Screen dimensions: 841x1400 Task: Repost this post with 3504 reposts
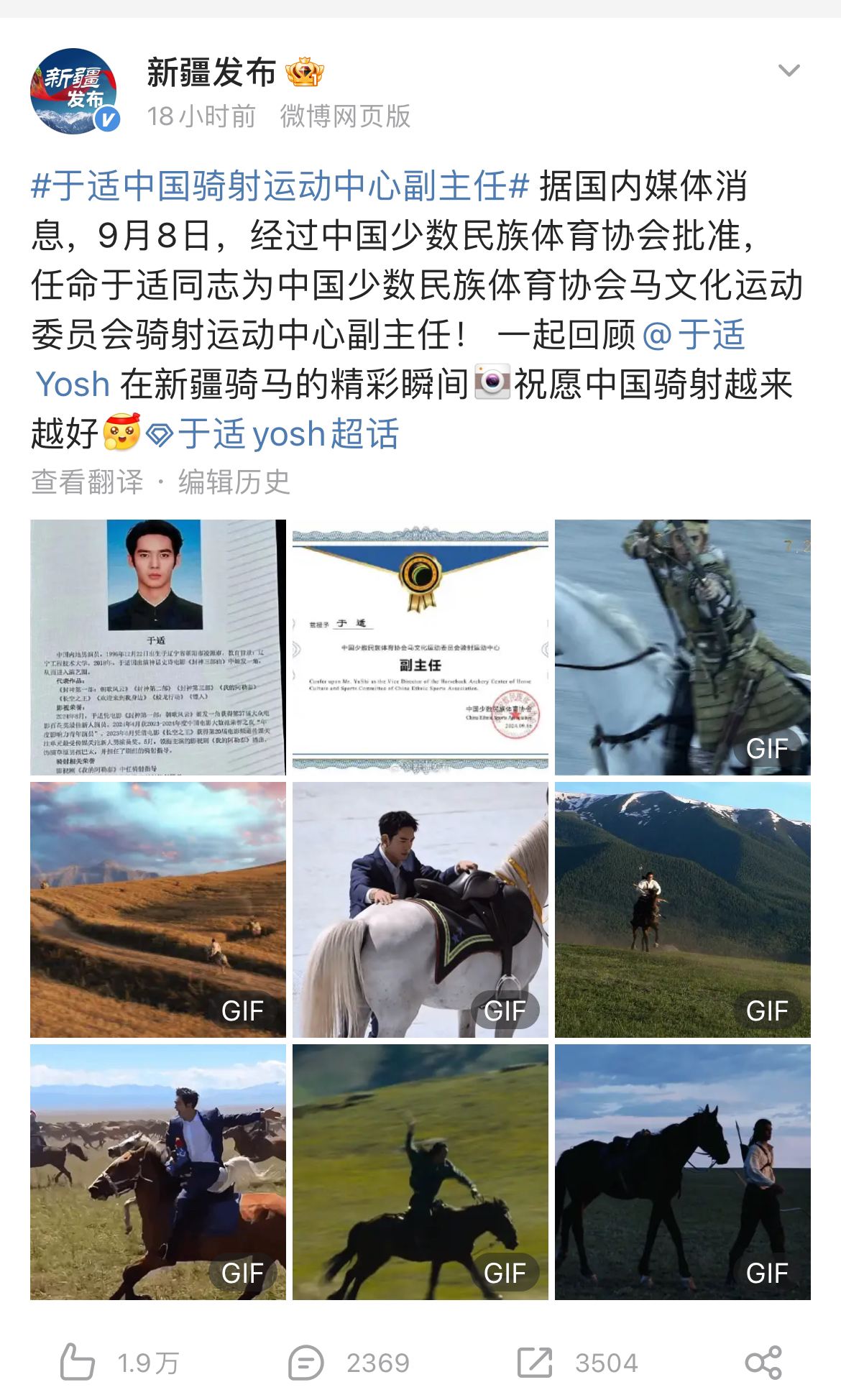(x=536, y=1363)
